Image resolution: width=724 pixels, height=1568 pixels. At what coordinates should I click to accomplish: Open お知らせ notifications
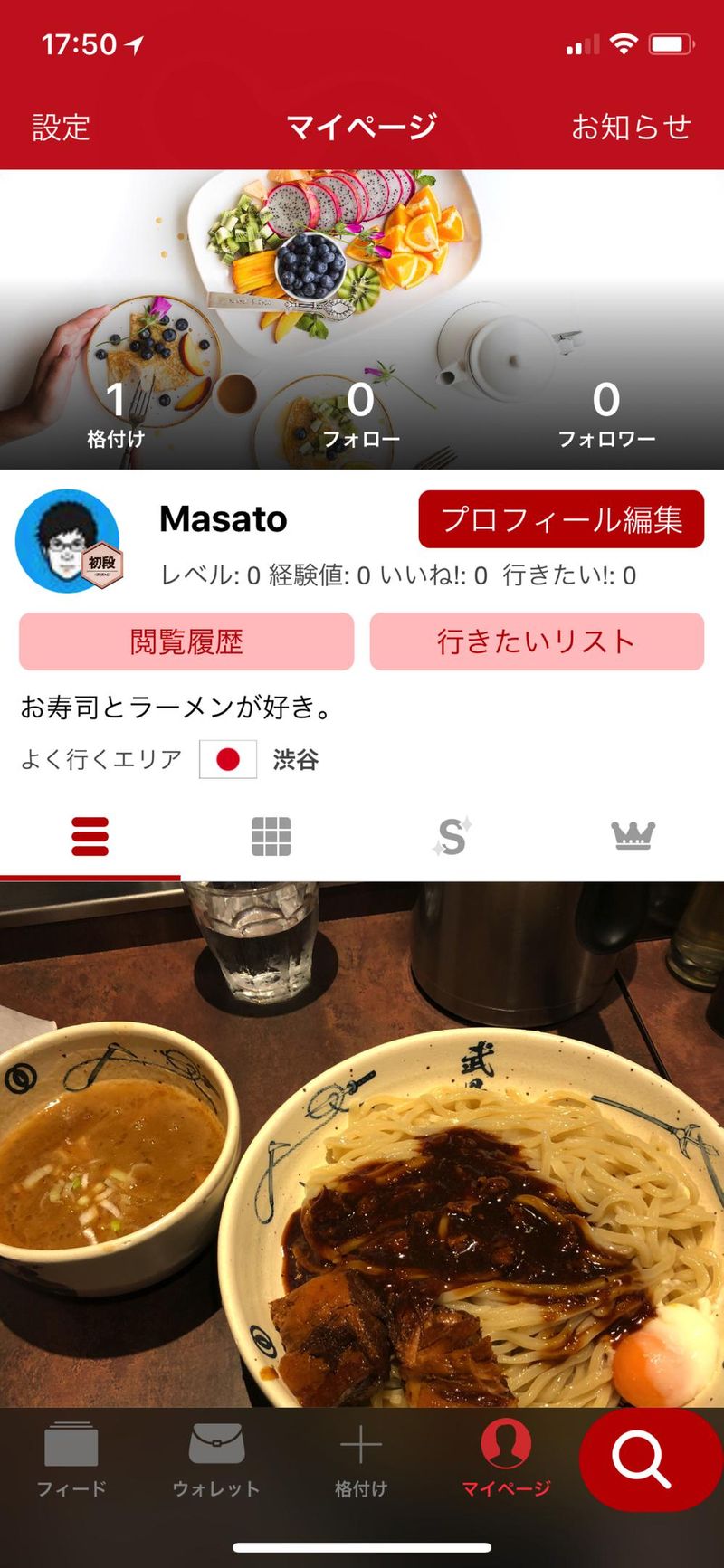coord(631,127)
